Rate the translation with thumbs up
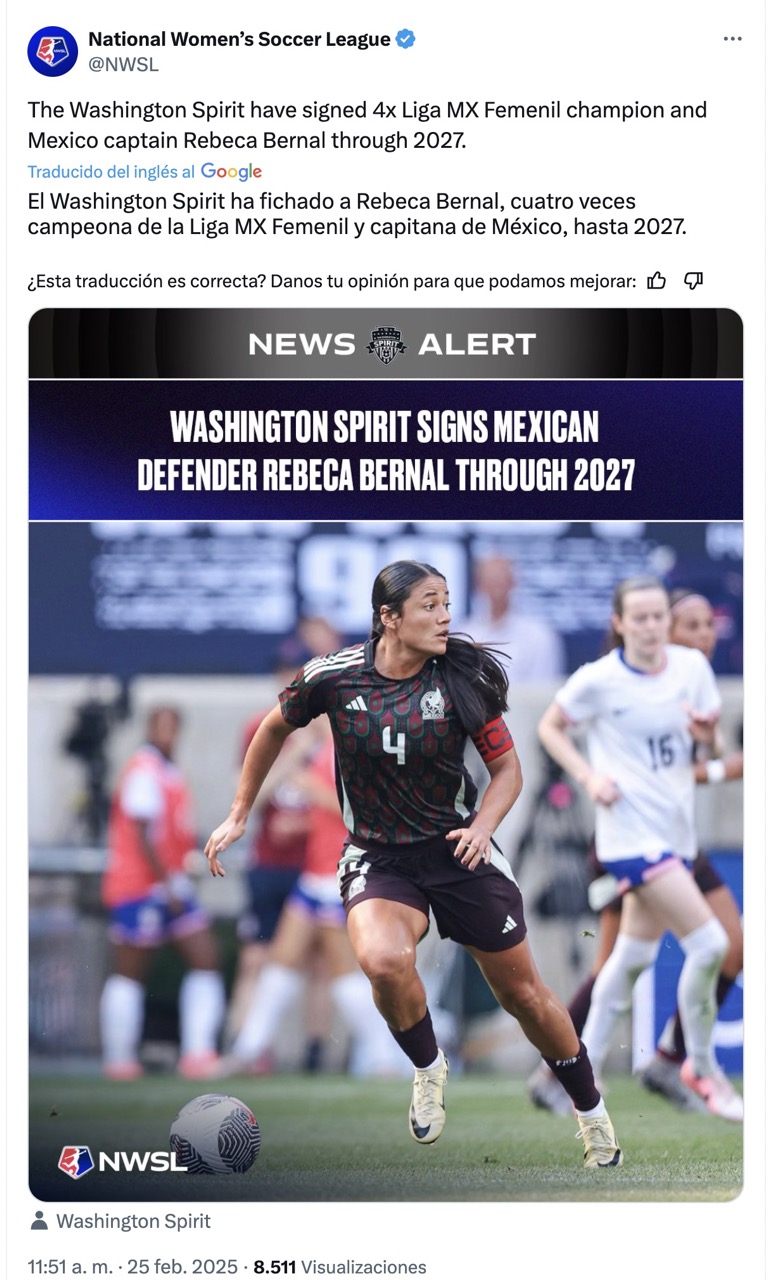This screenshot has height=1280, width=768. 657,281
